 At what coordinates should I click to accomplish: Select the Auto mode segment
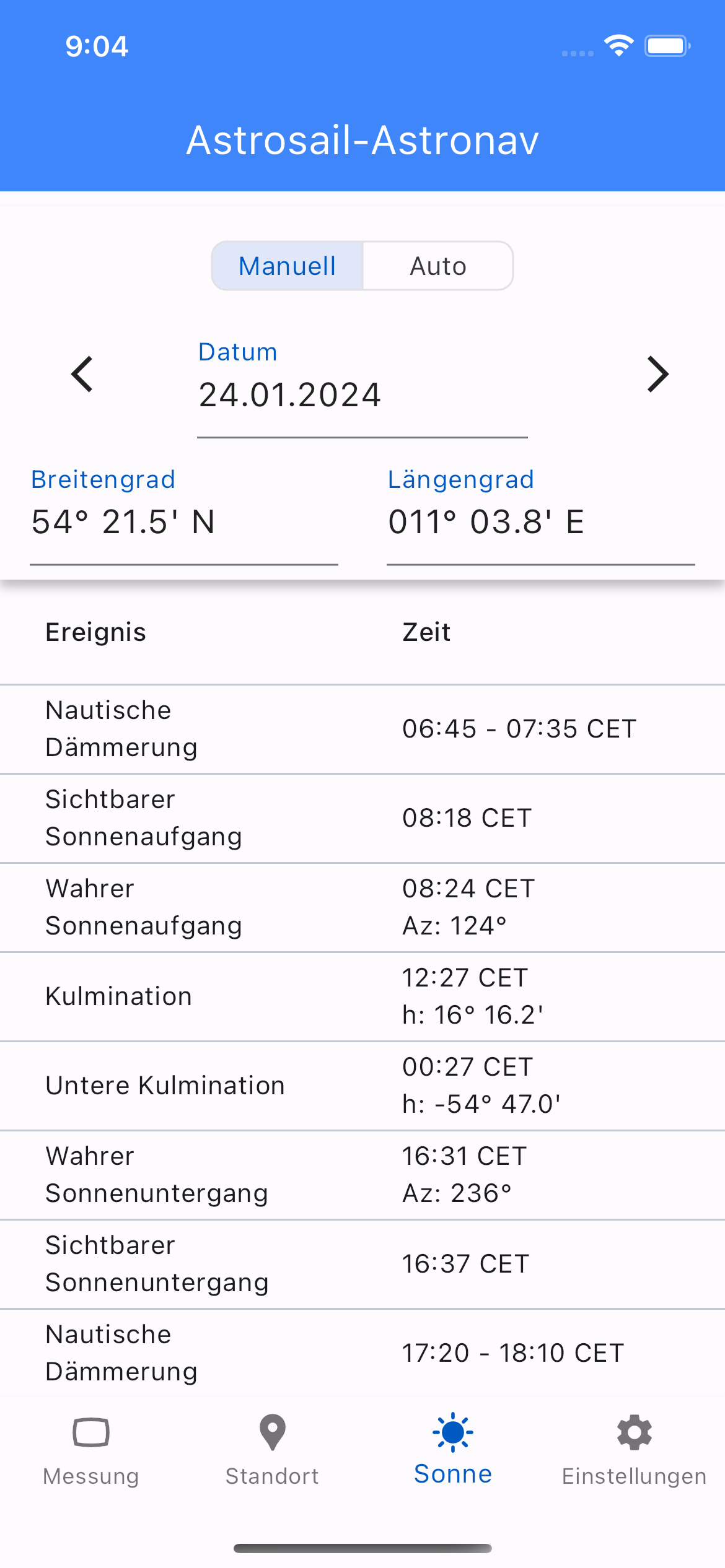pos(438,266)
